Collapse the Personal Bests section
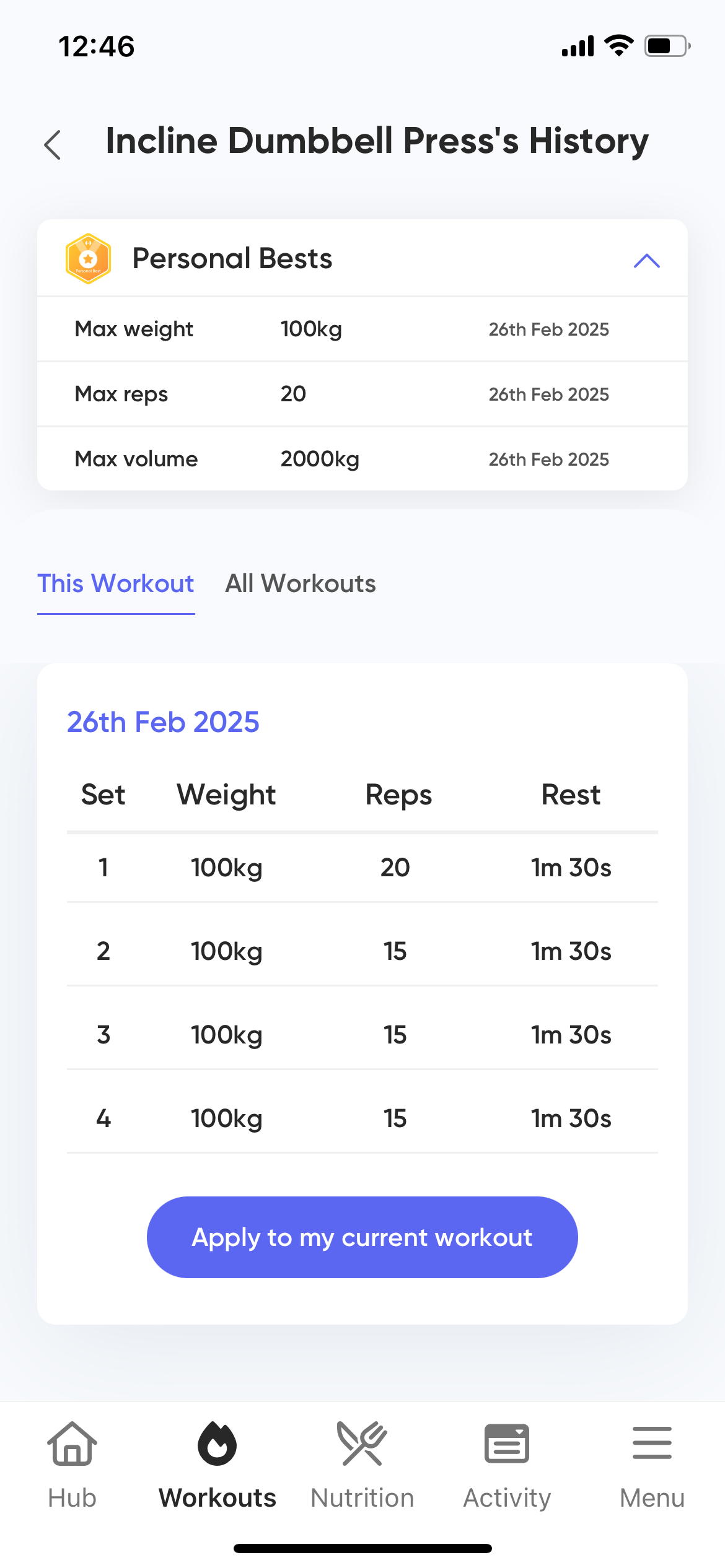725x1568 pixels. 646,260
